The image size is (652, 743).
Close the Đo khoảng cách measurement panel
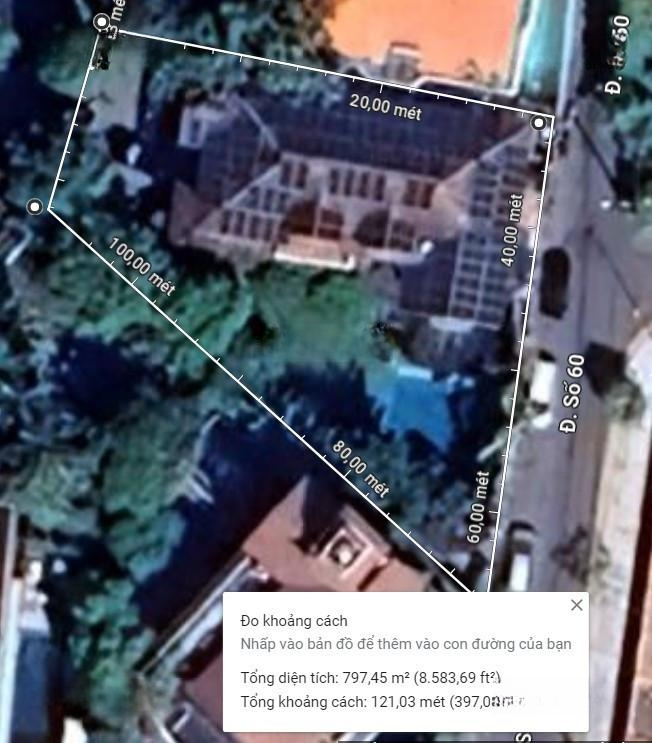[576, 605]
